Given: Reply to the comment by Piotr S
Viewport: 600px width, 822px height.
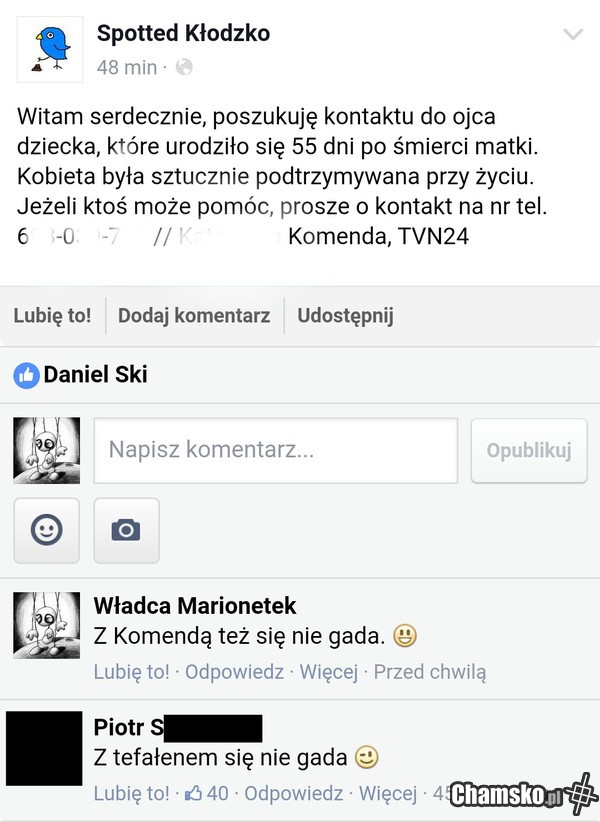Looking at the screenshot, I should coord(293,794).
